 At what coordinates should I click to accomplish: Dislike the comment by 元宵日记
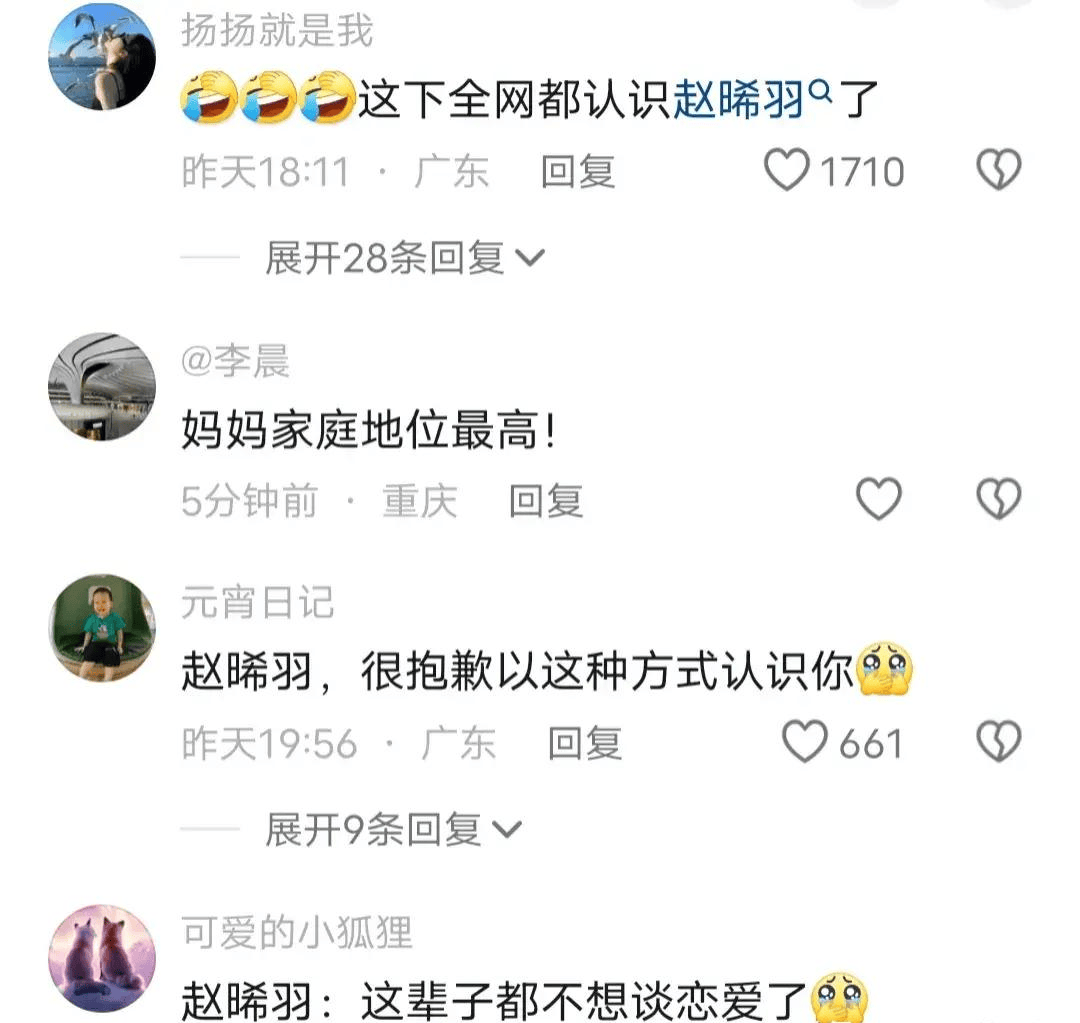998,743
